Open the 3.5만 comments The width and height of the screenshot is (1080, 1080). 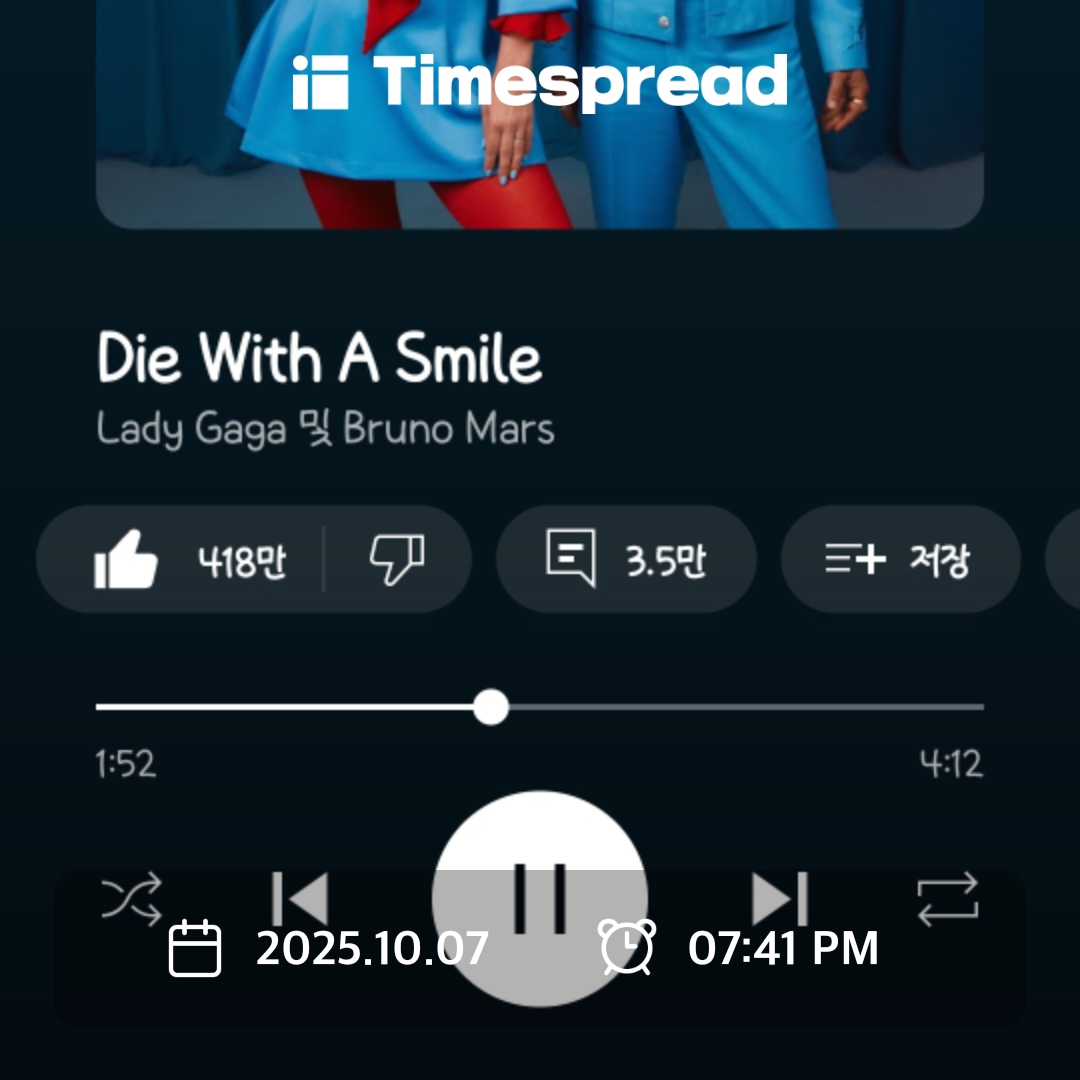[x=626, y=560]
